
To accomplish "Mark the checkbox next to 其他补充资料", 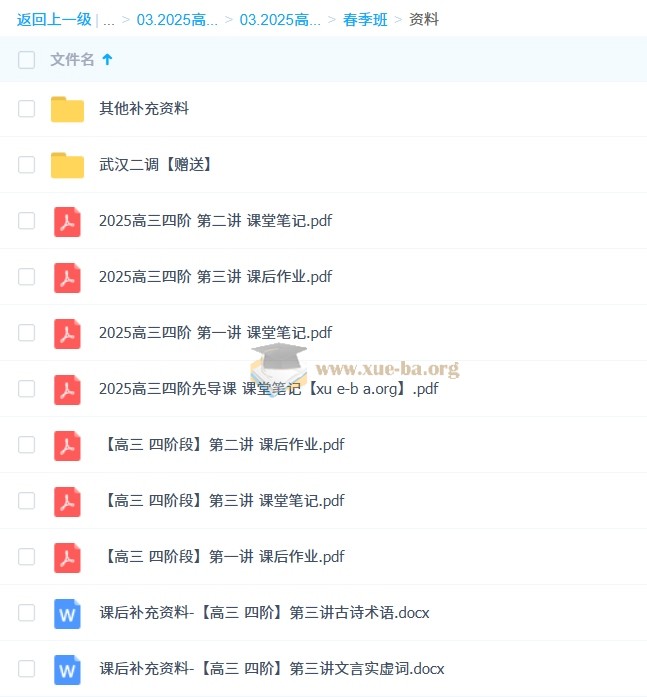I will (x=26, y=109).
